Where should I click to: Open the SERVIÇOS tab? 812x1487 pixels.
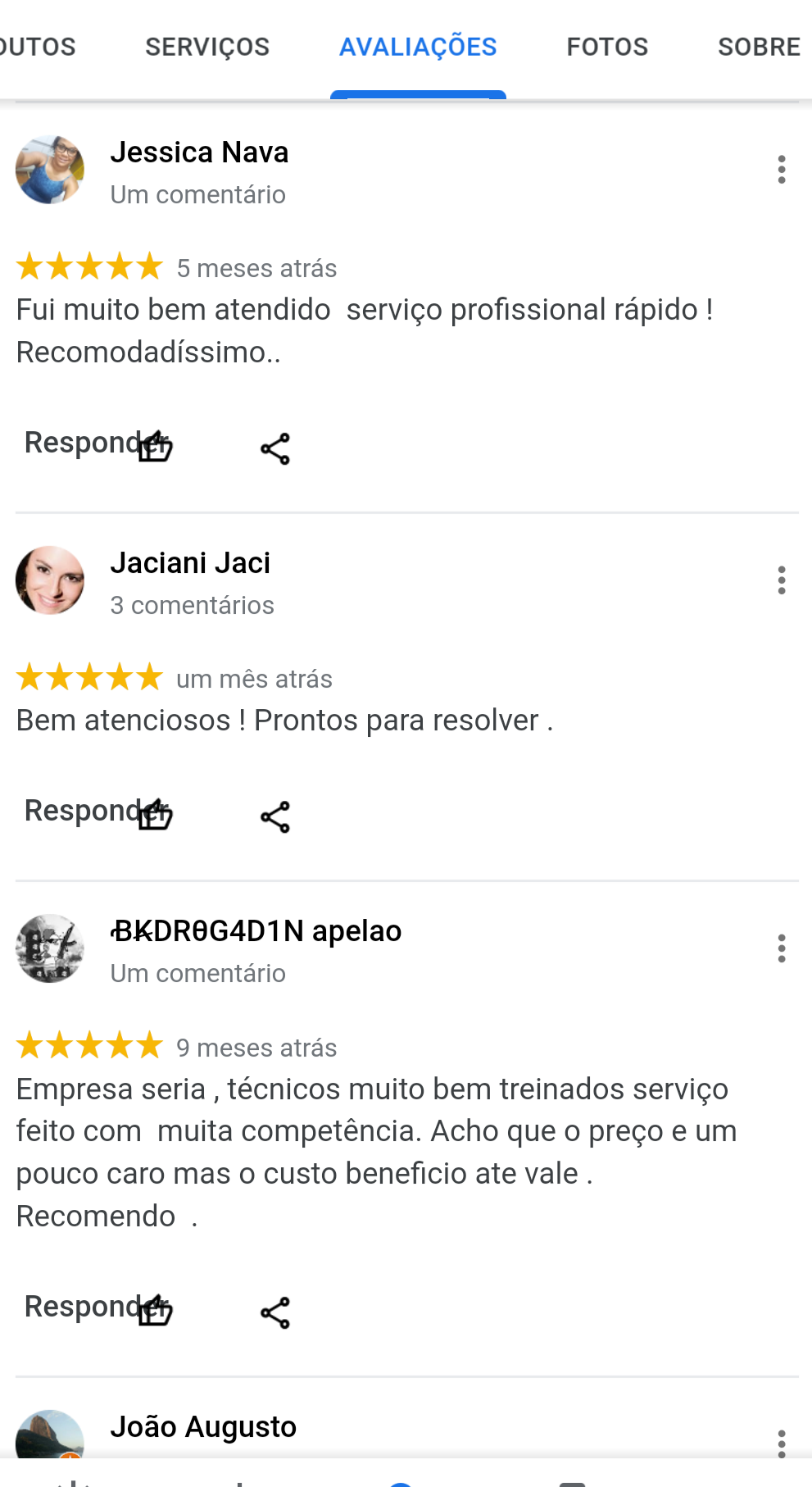pyautogui.click(x=206, y=47)
